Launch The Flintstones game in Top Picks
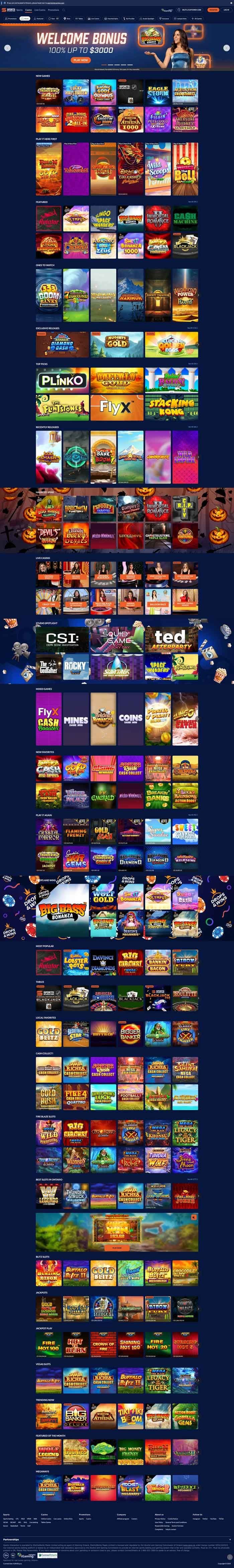The height and width of the screenshot is (1568, 234). click(62, 407)
